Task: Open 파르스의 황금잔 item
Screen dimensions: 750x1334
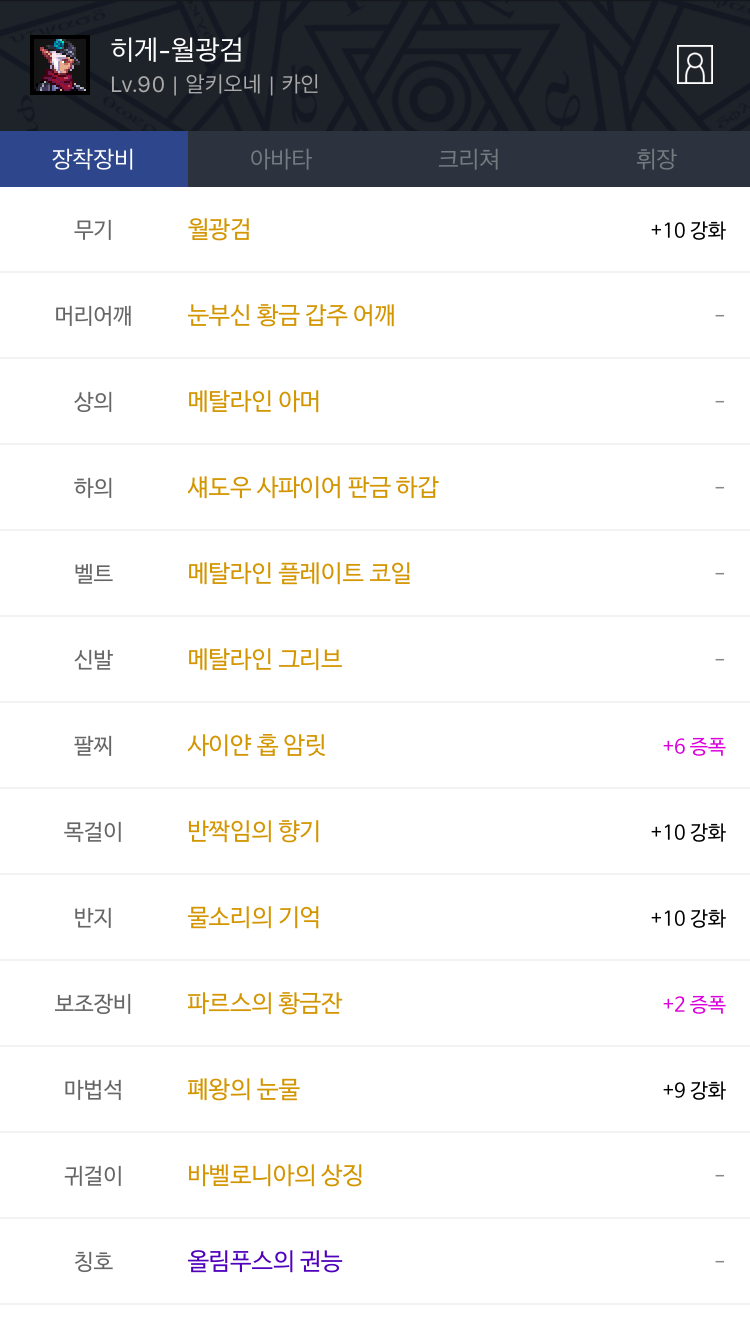Action: click(265, 1003)
